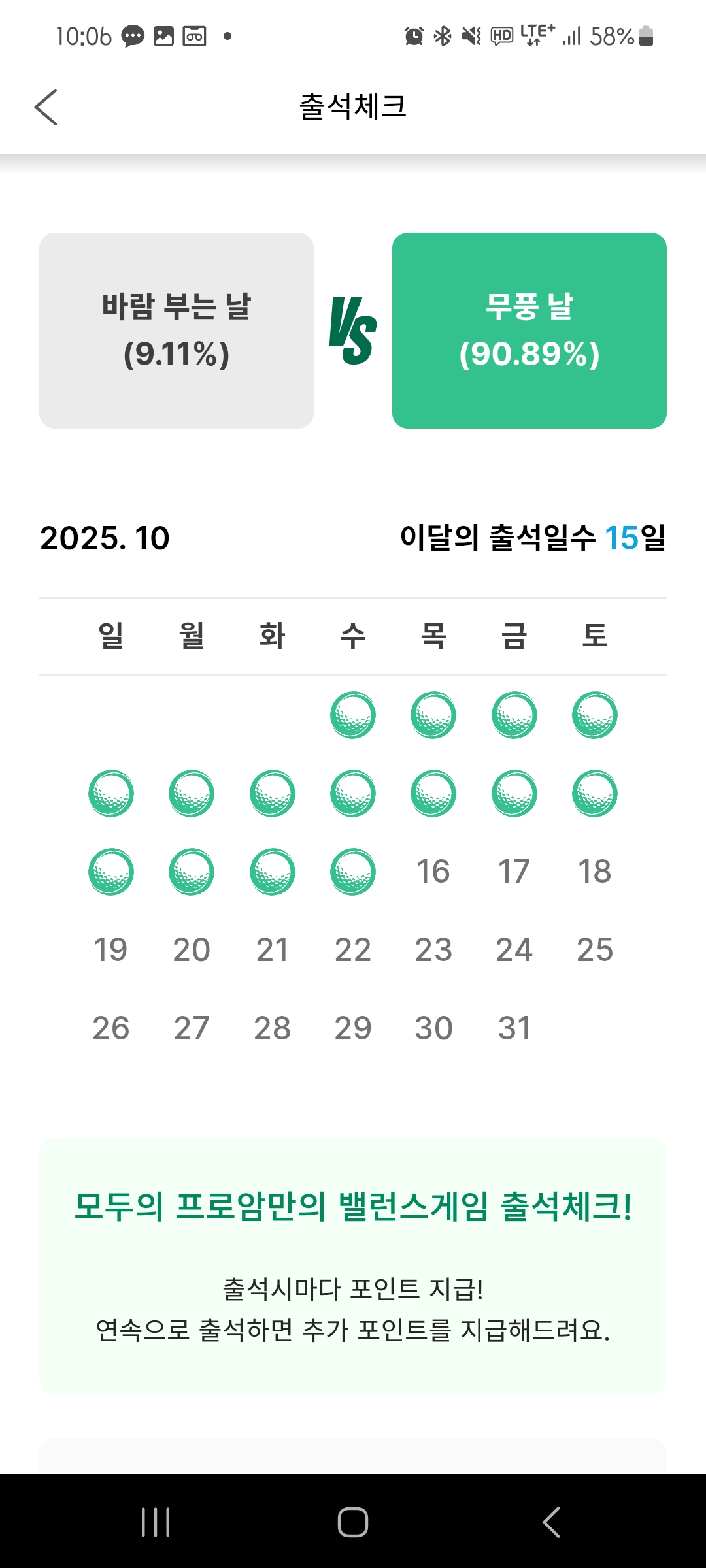Select the 바람 부는 날 option
This screenshot has width=706, height=1568.
pyautogui.click(x=176, y=331)
